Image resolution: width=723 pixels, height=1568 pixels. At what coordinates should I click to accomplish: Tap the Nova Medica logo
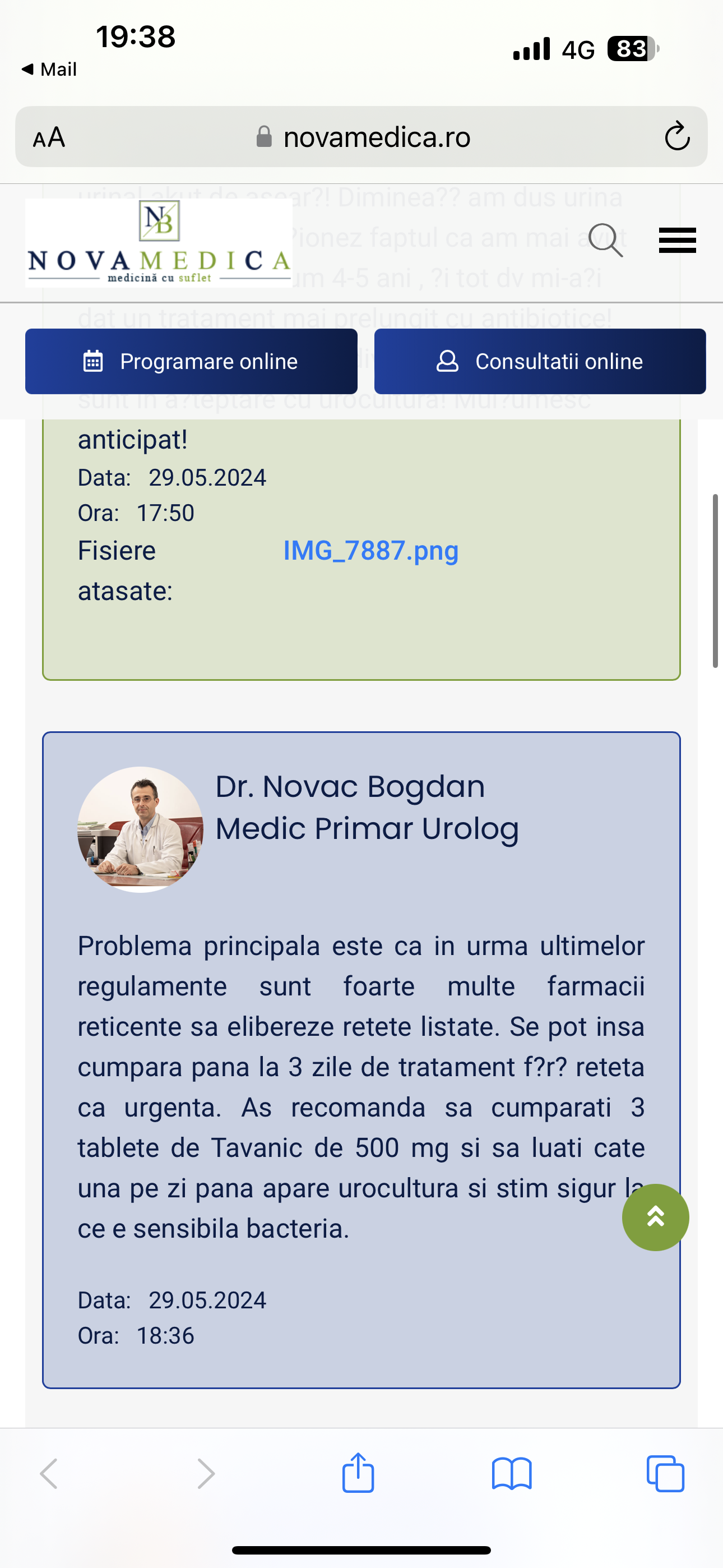159,243
